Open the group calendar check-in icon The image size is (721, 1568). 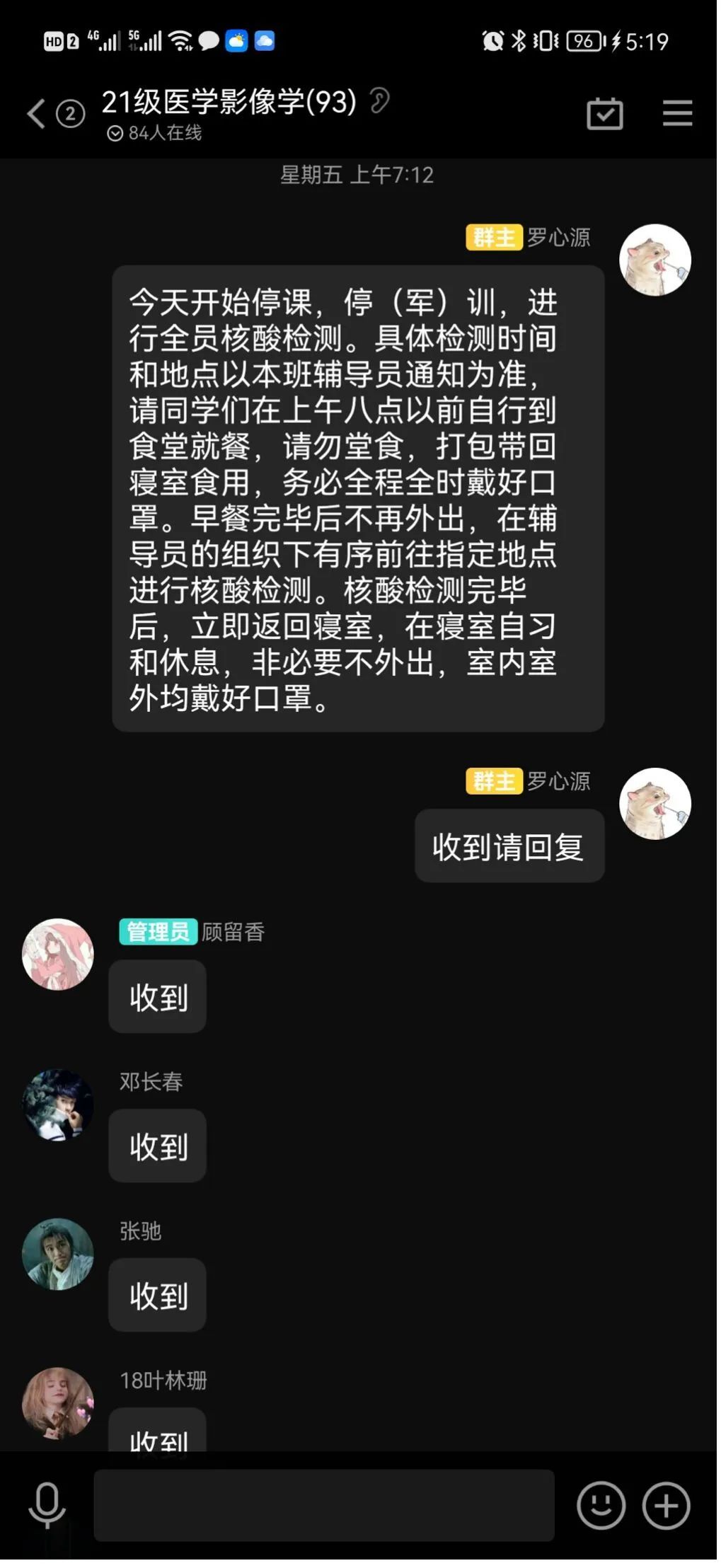pos(604,113)
